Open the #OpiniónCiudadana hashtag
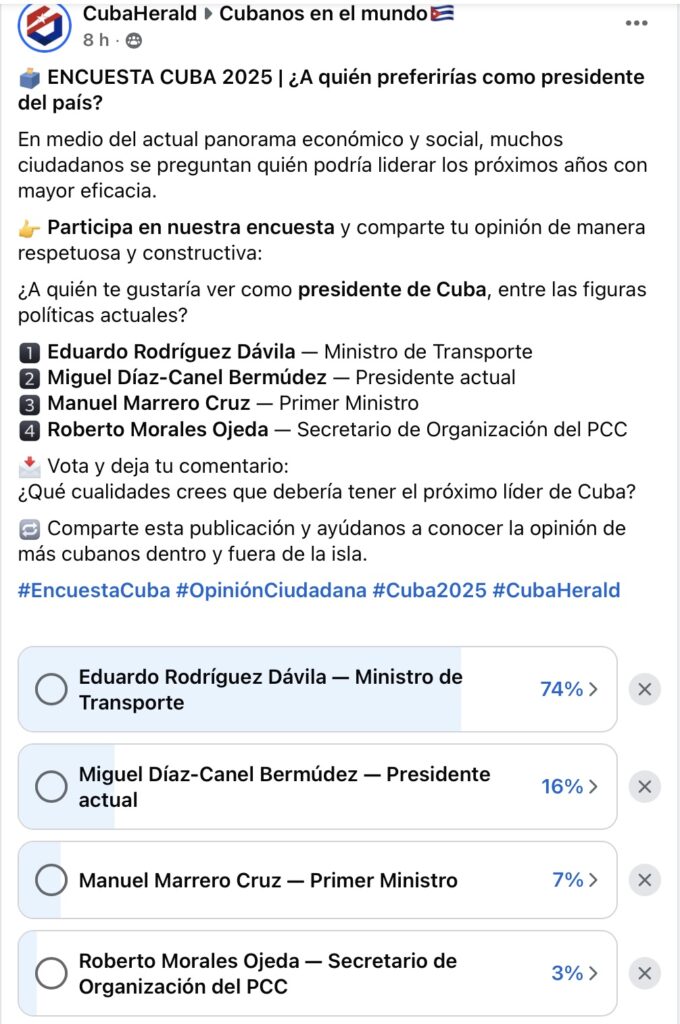This screenshot has height=1024, width=680. click(271, 590)
